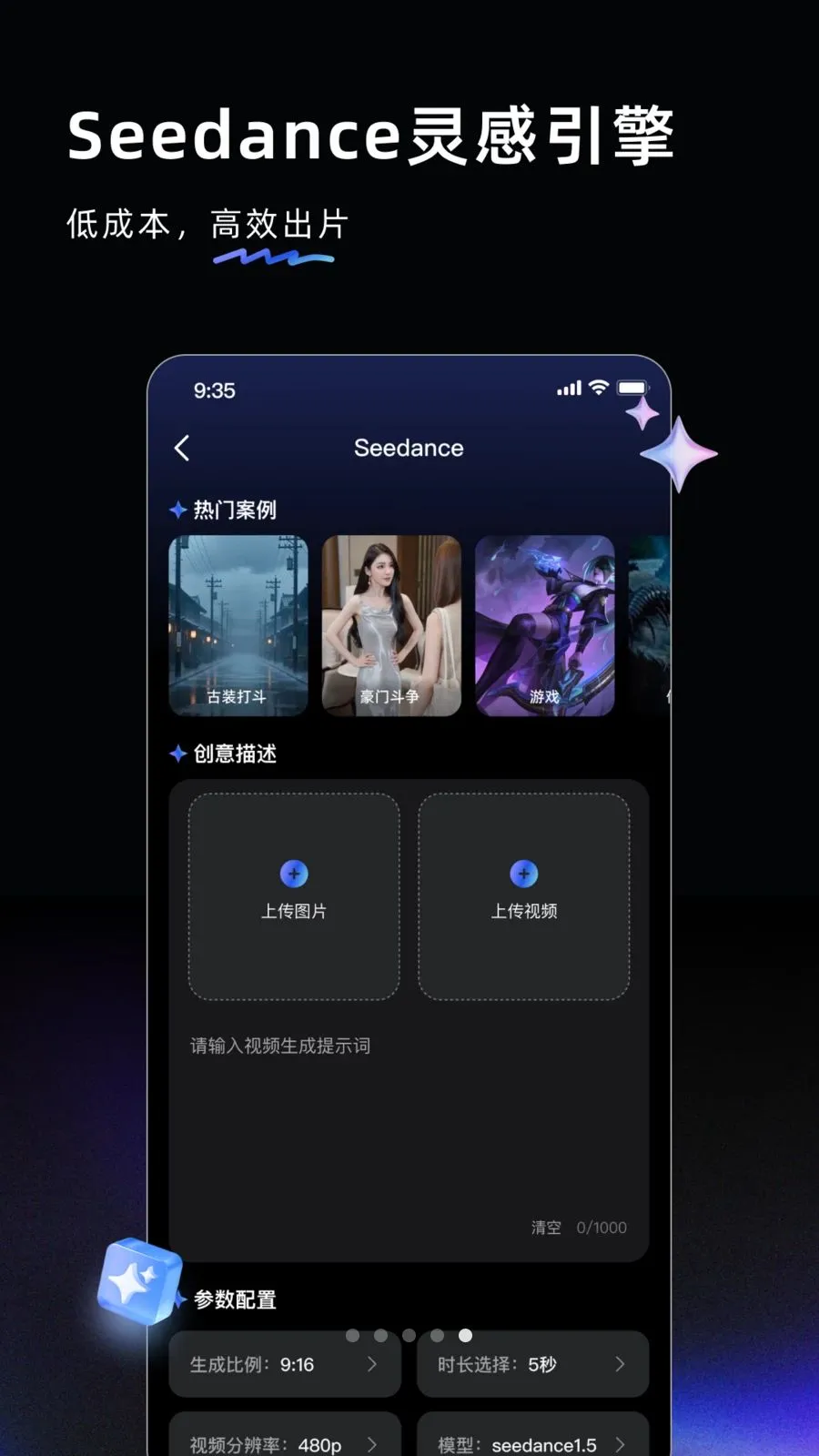Tap the 0/1000 character counter
Image resolution: width=819 pixels, height=1456 pixels.
[x=600, y=1227]
